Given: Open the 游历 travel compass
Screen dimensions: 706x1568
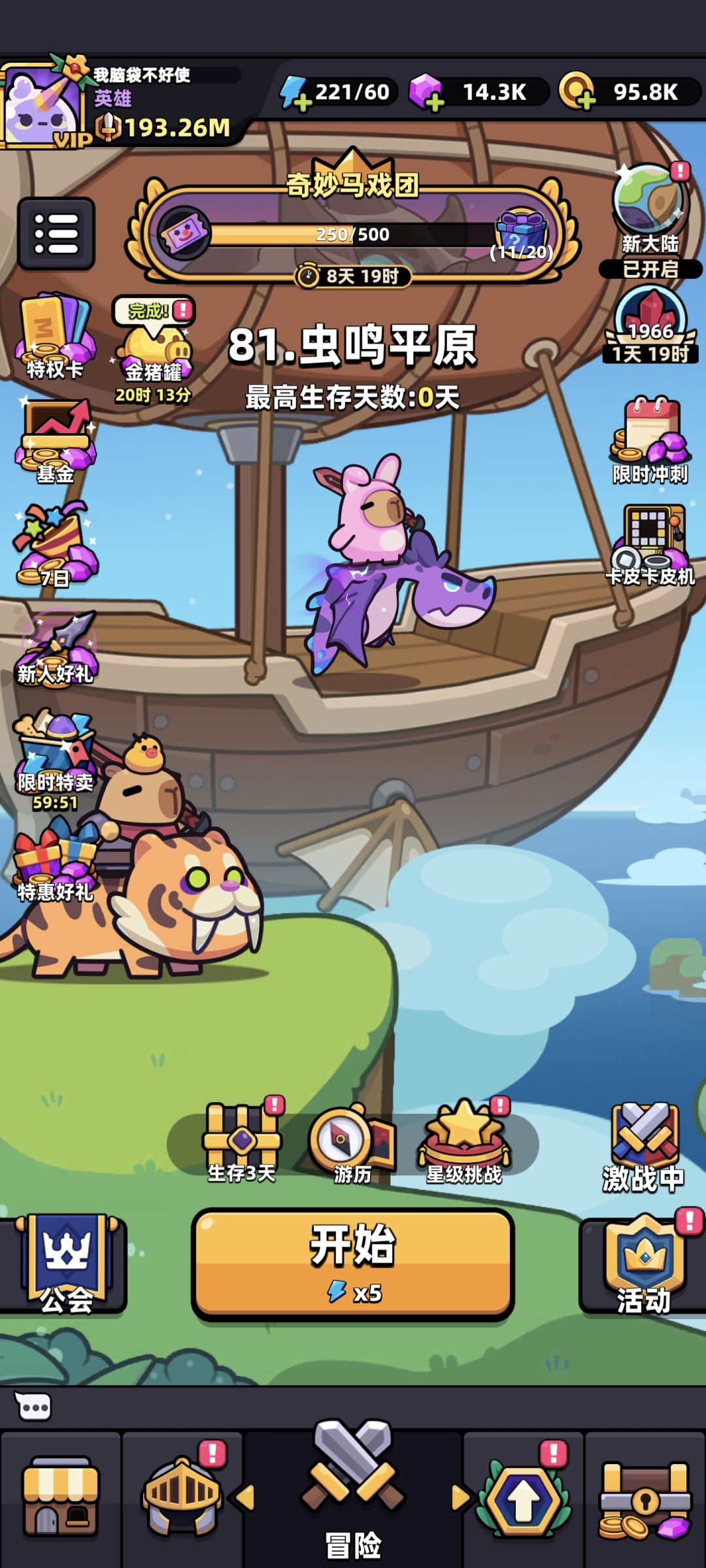Looking at the screenshot, I should 353,1145.
